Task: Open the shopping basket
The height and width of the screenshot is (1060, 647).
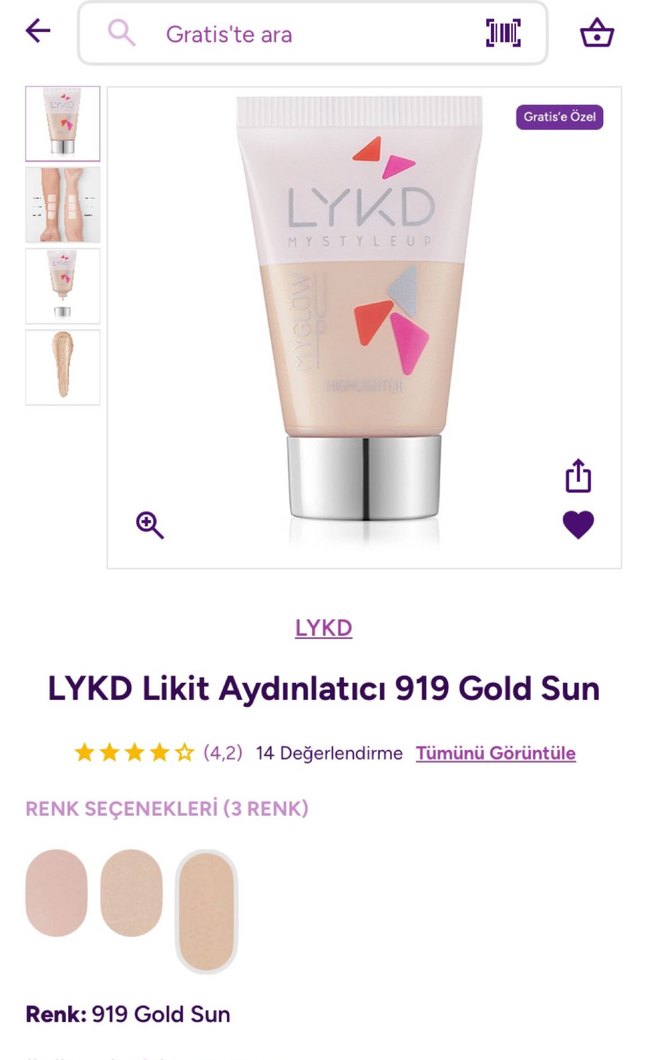Action: 597,34
